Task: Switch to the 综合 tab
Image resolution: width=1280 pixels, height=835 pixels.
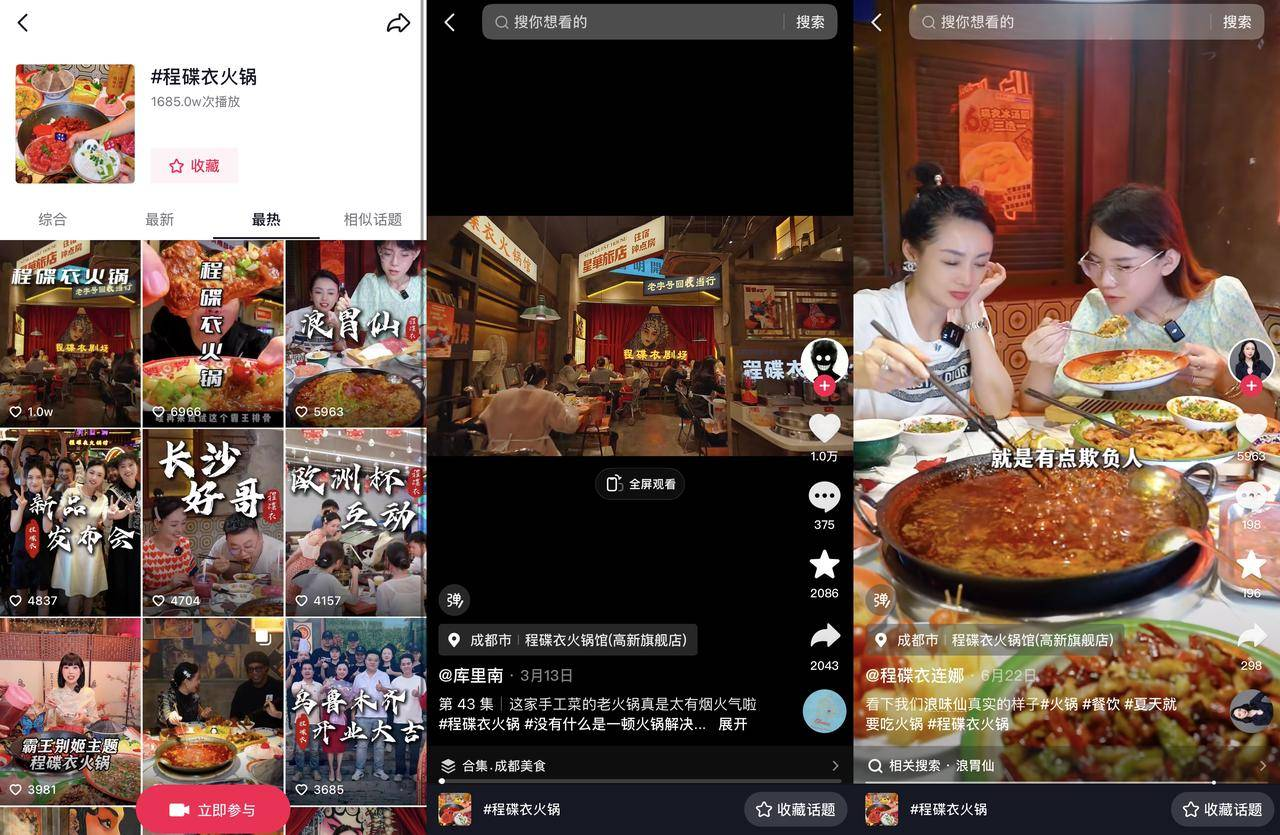Action: 52,219
